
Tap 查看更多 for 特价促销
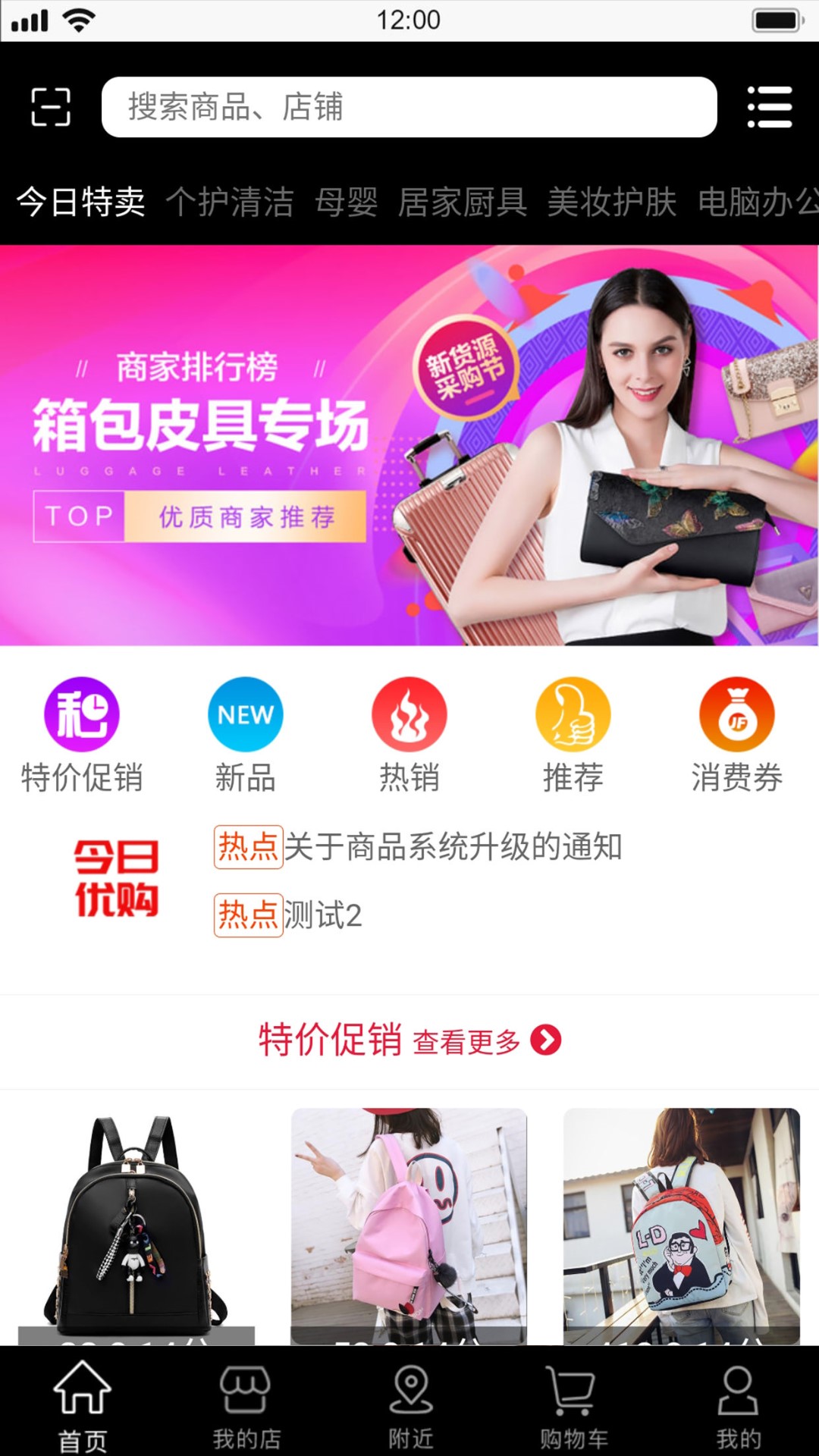point(485,1041)
